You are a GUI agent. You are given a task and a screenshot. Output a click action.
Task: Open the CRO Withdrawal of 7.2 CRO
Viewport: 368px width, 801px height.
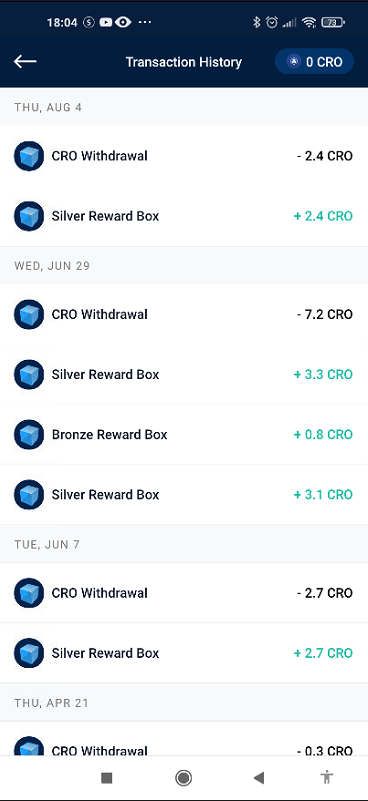click(x=184, y=314)
